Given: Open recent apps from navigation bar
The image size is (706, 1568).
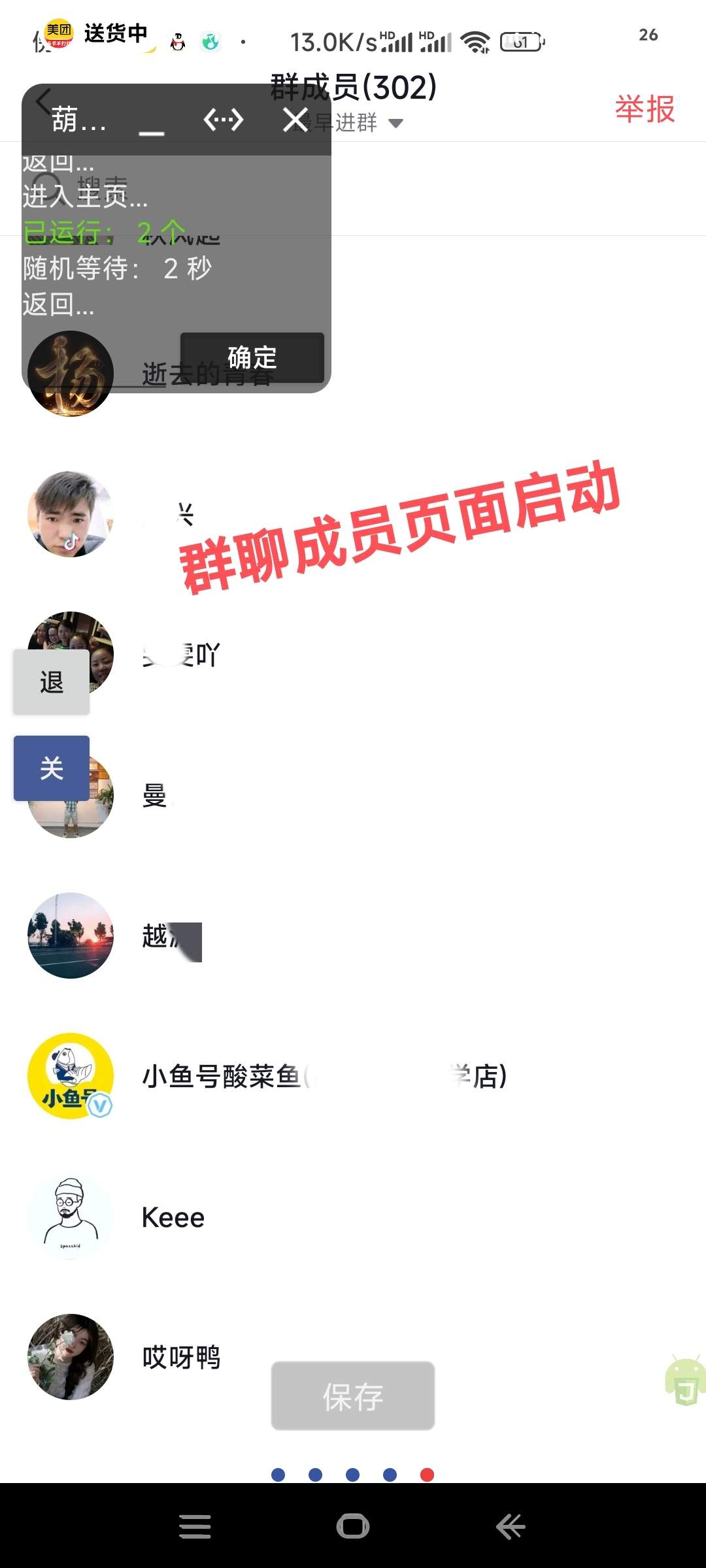Looking at the screenshot, I should [x=195, y=1527].
